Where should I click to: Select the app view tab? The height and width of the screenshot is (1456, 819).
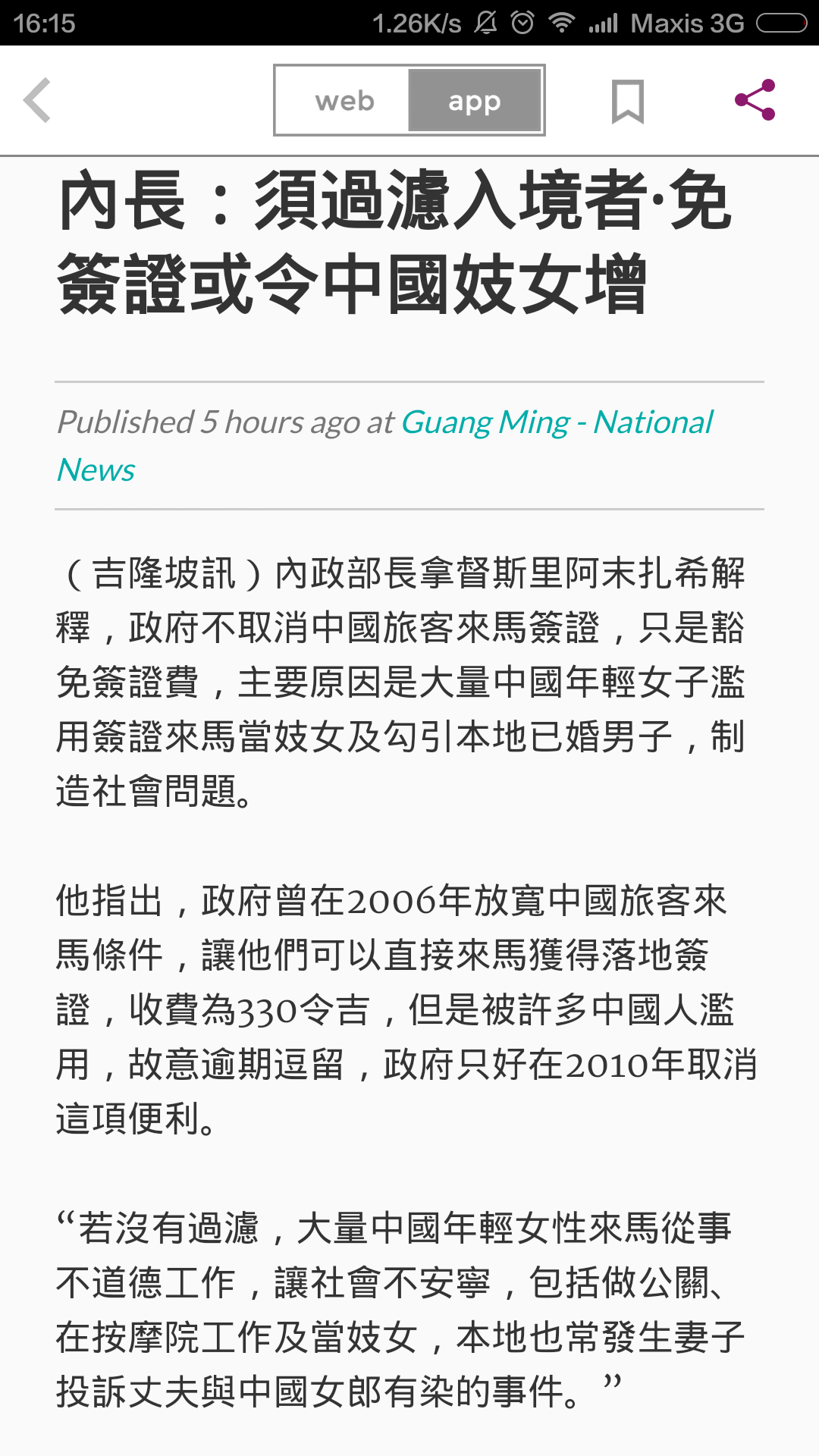tap(475, 100)
